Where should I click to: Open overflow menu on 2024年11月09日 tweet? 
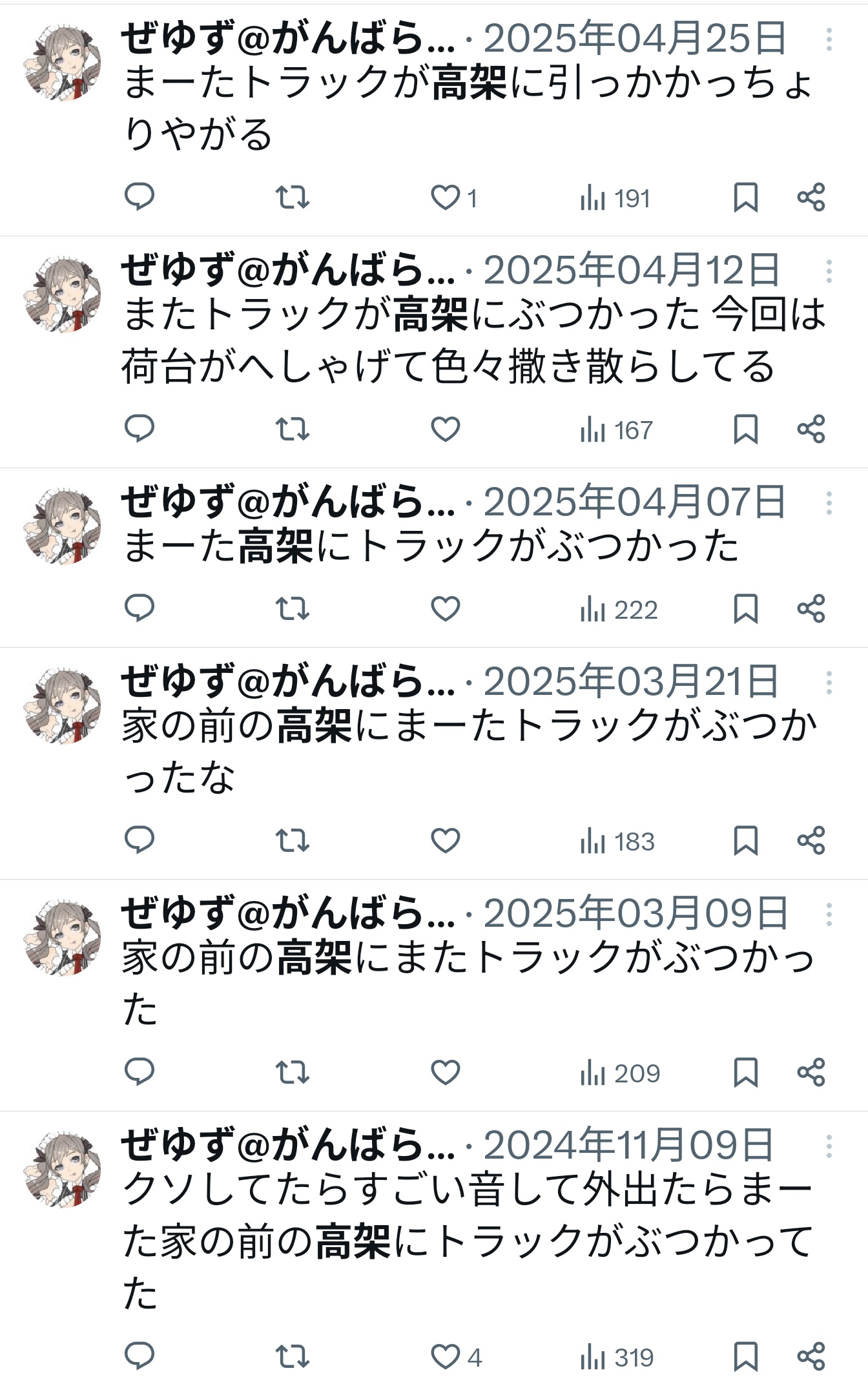829,1146
